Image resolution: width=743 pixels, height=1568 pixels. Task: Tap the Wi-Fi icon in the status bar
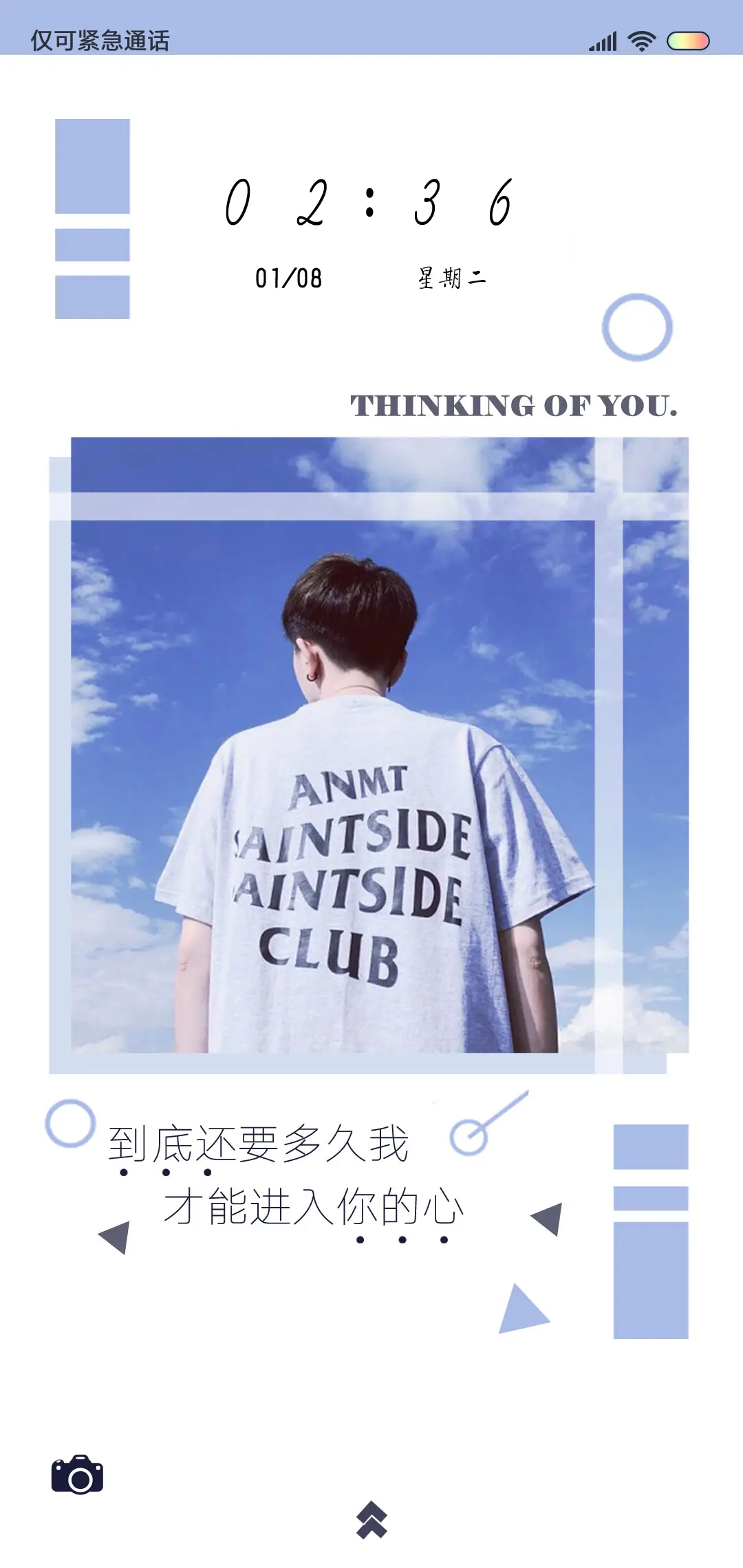640,41
